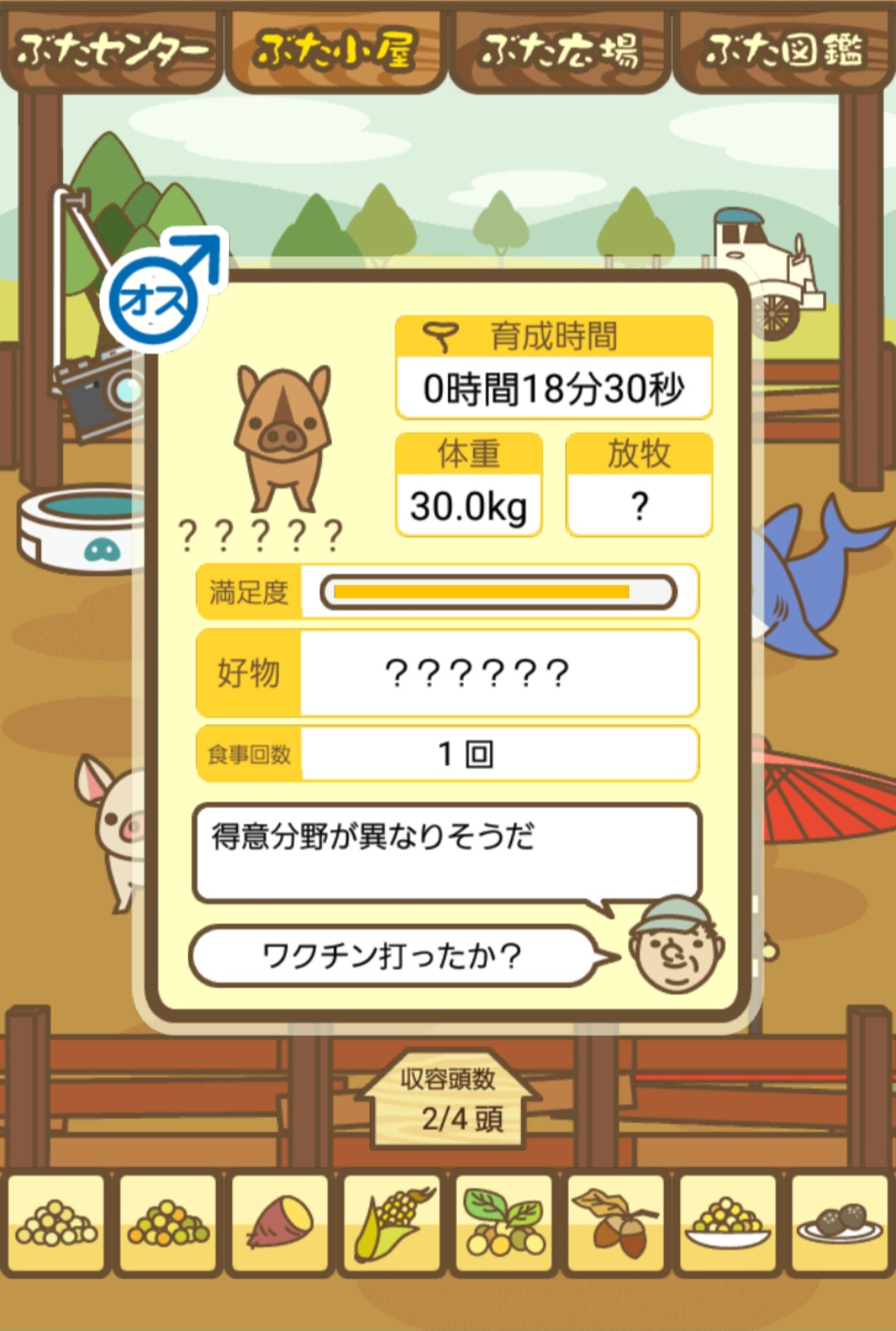Go to the ぶた広場 tab
The height and width of the screenshot is (1331, 896).
click(560, 50)
